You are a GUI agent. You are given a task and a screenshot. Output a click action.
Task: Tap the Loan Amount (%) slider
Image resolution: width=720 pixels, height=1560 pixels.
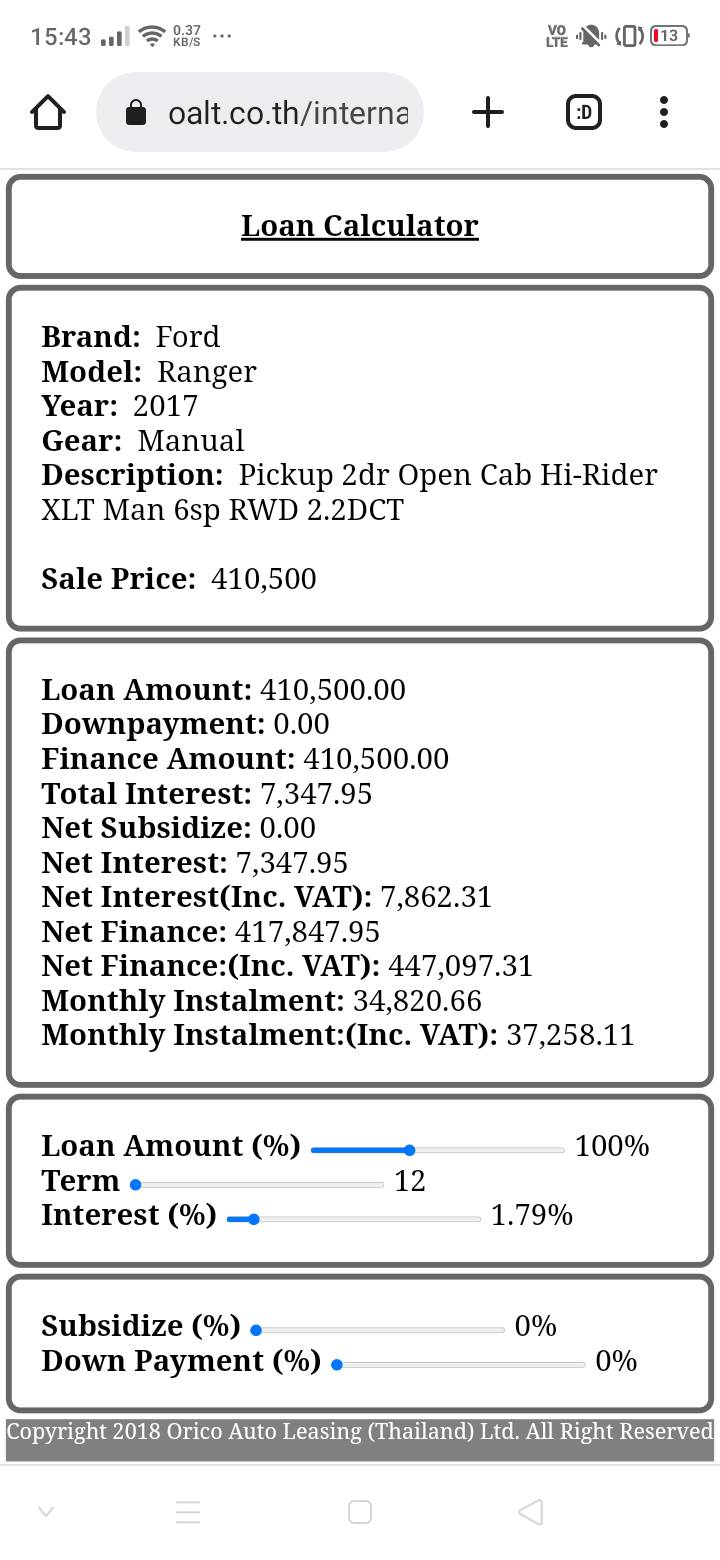pos(438,1150)
